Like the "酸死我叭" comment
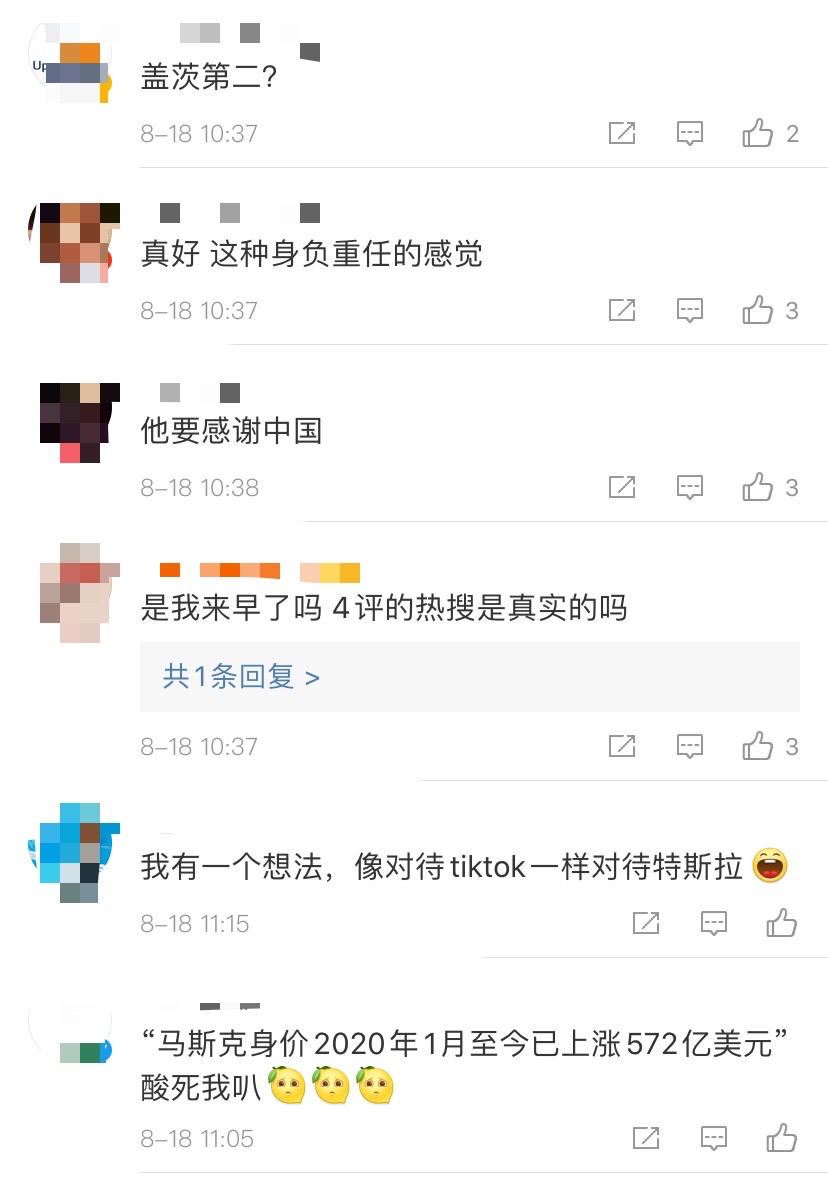Image resolution: width=828 pixels, height=1189 pixels. (782, 1138)
